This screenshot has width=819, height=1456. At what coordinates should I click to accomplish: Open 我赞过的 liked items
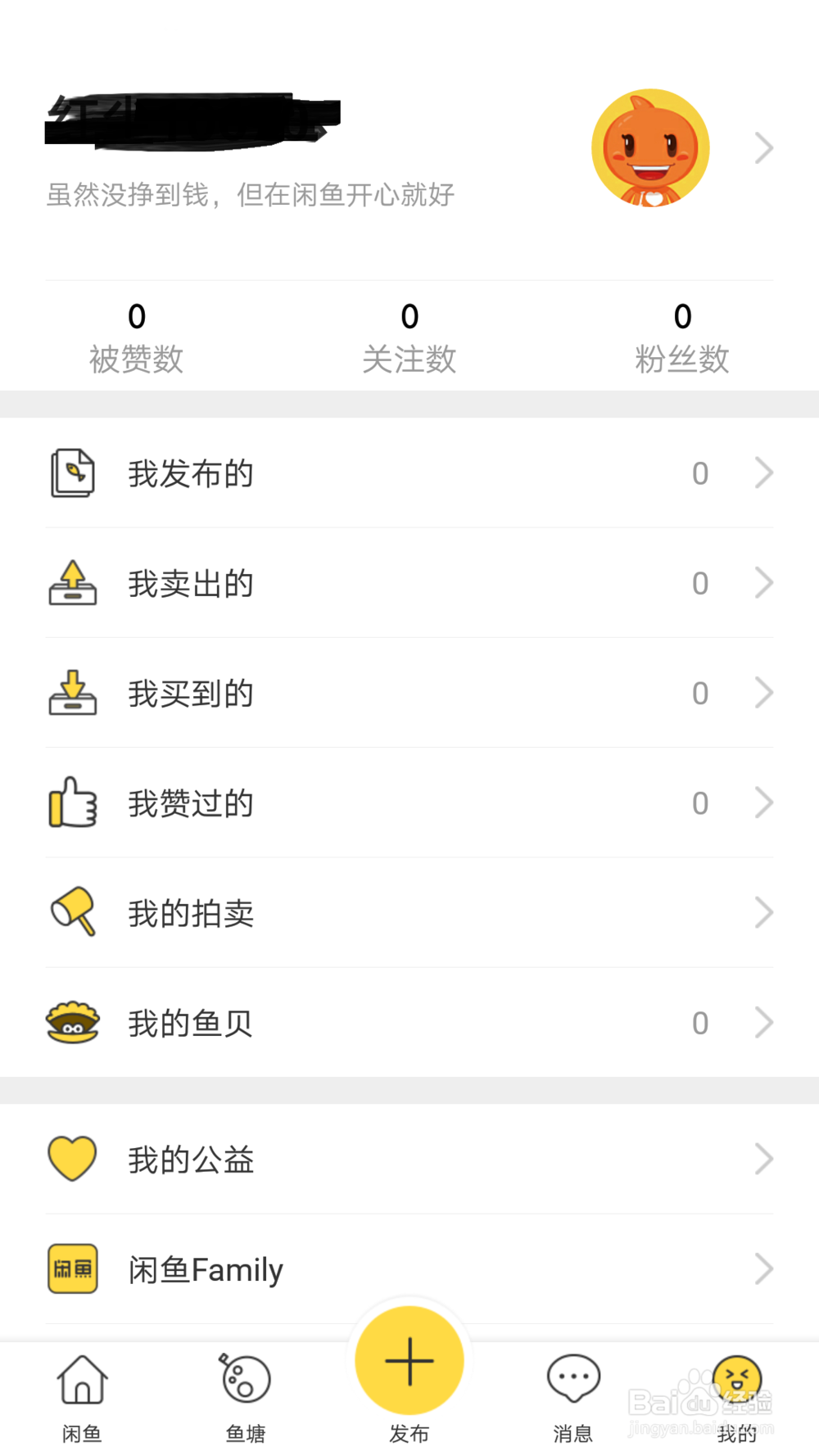coord(409,803)
